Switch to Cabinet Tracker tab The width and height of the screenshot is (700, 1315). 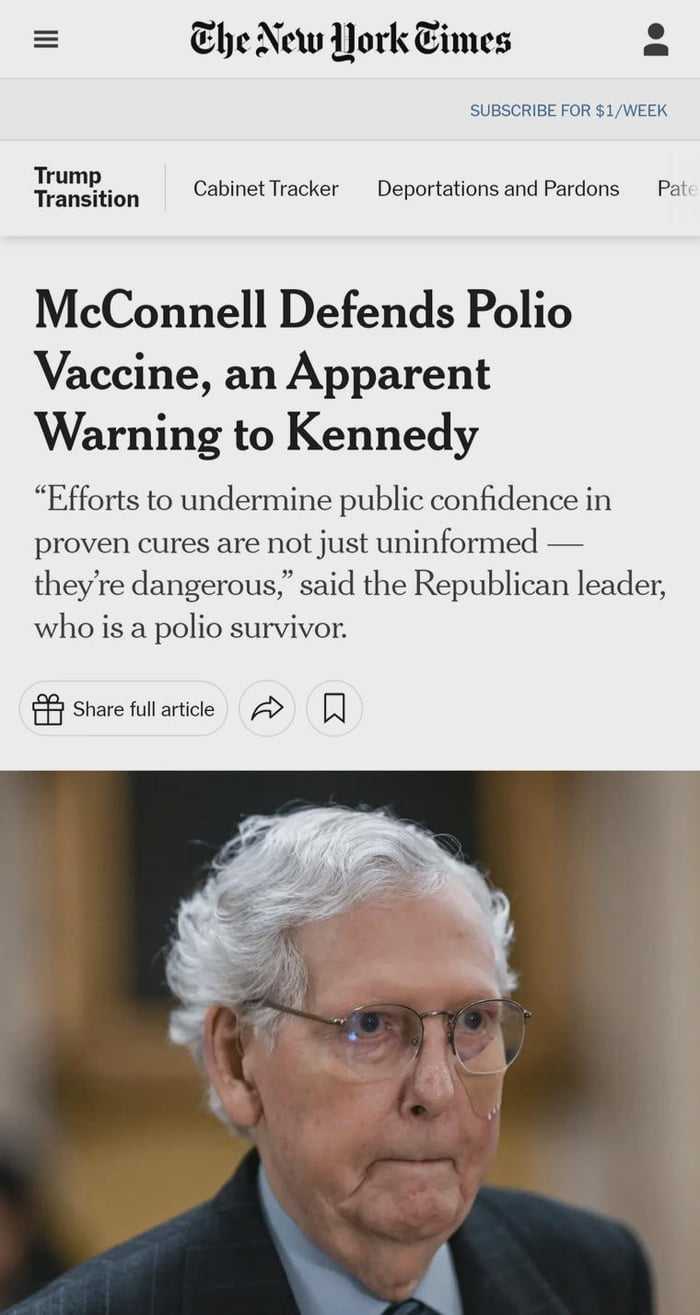point(266,188)
